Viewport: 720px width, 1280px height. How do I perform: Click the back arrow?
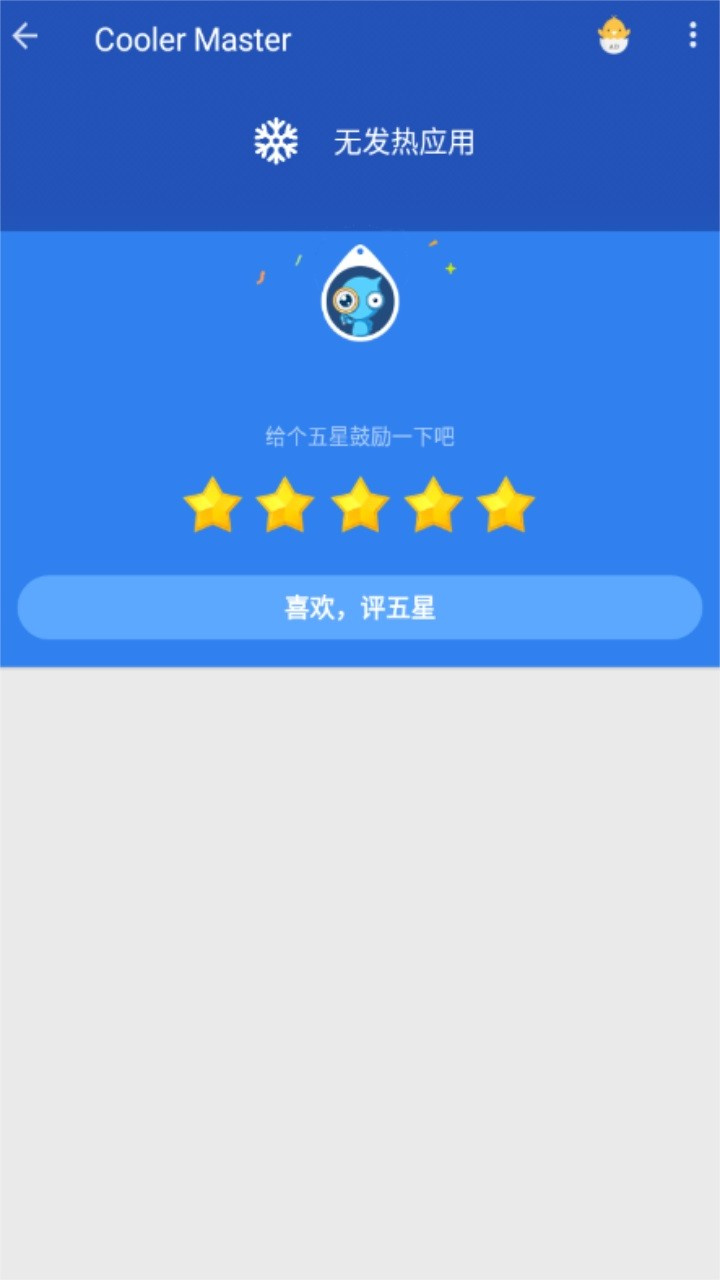(24, 36)
